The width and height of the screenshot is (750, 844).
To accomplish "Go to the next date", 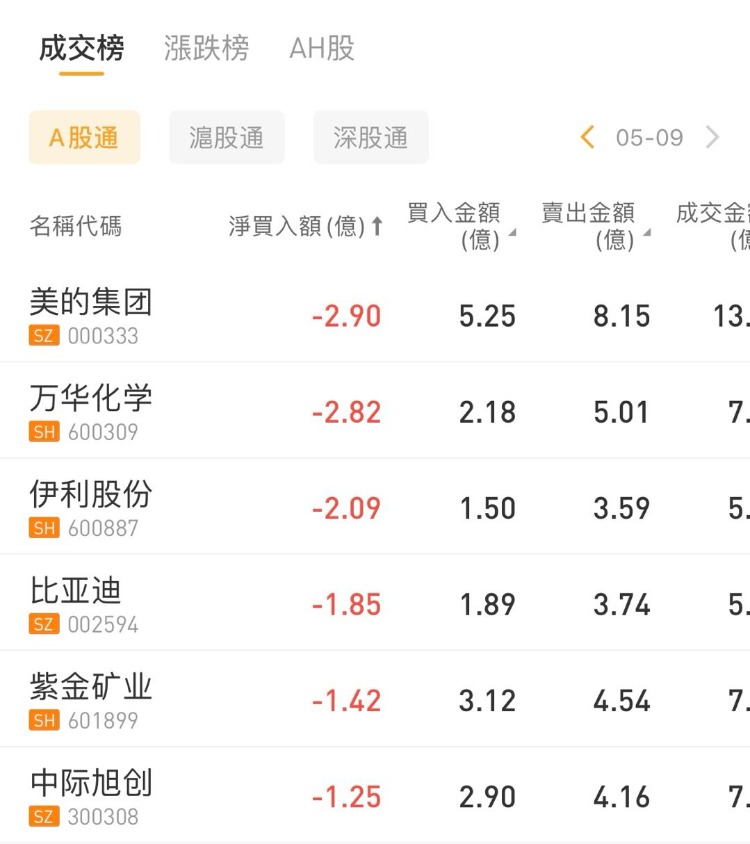I will click(x=712, y=137).
